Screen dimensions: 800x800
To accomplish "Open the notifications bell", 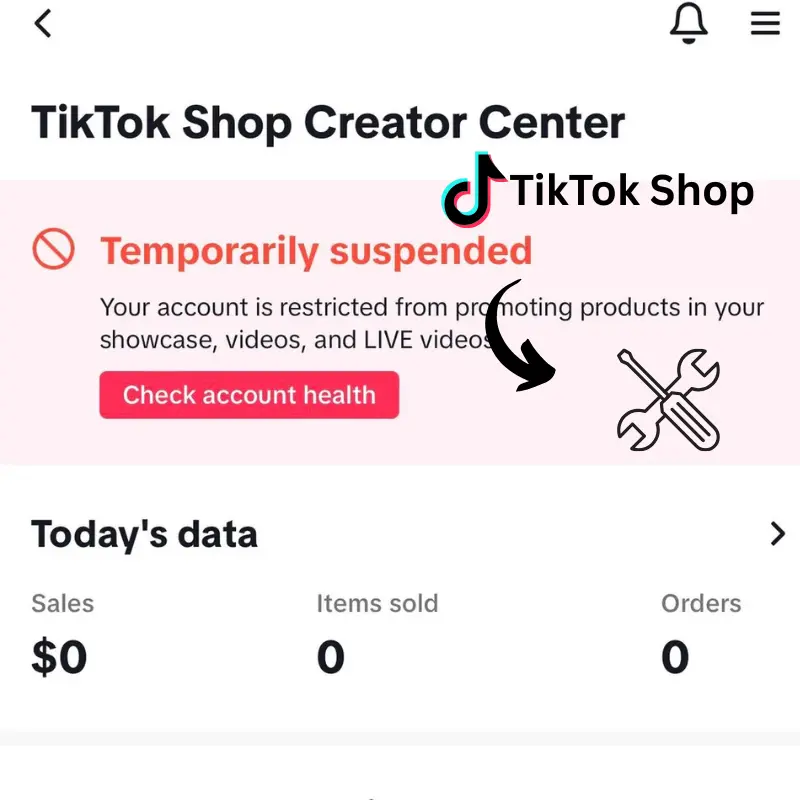I will (688, 23).
